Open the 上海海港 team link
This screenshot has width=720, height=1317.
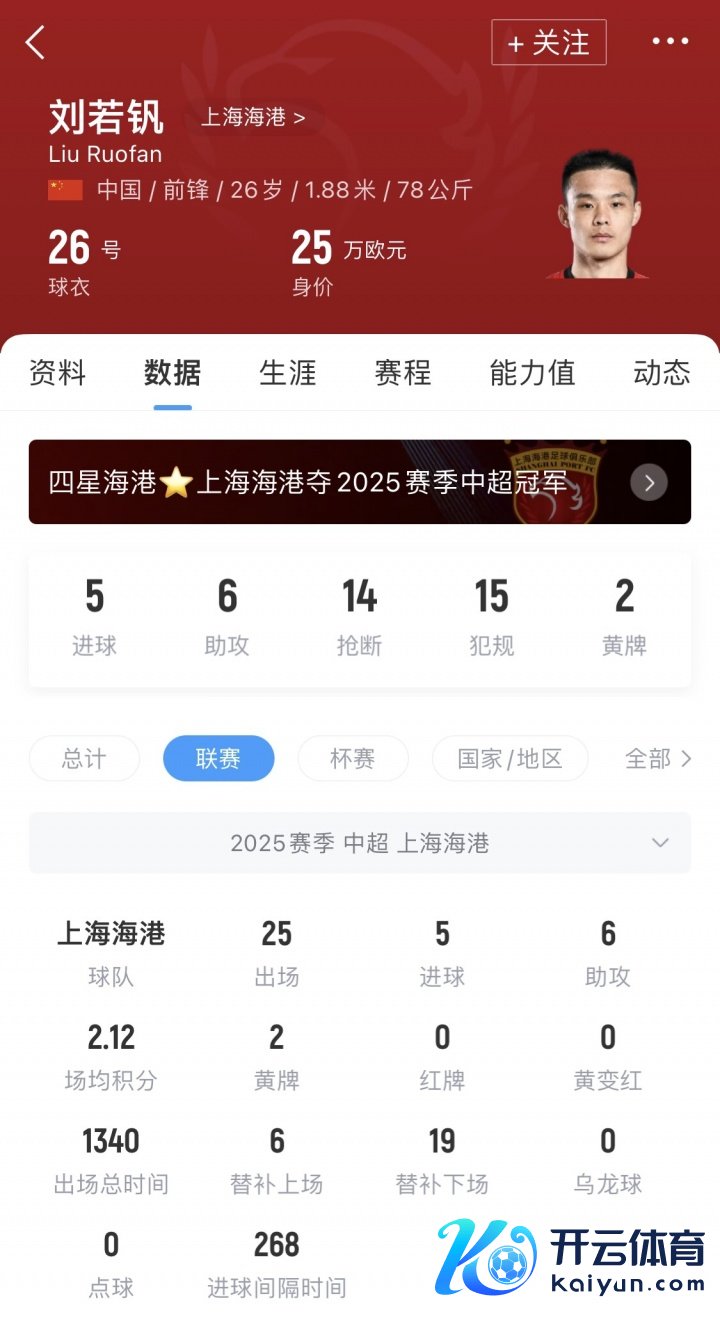coord(253,118)
